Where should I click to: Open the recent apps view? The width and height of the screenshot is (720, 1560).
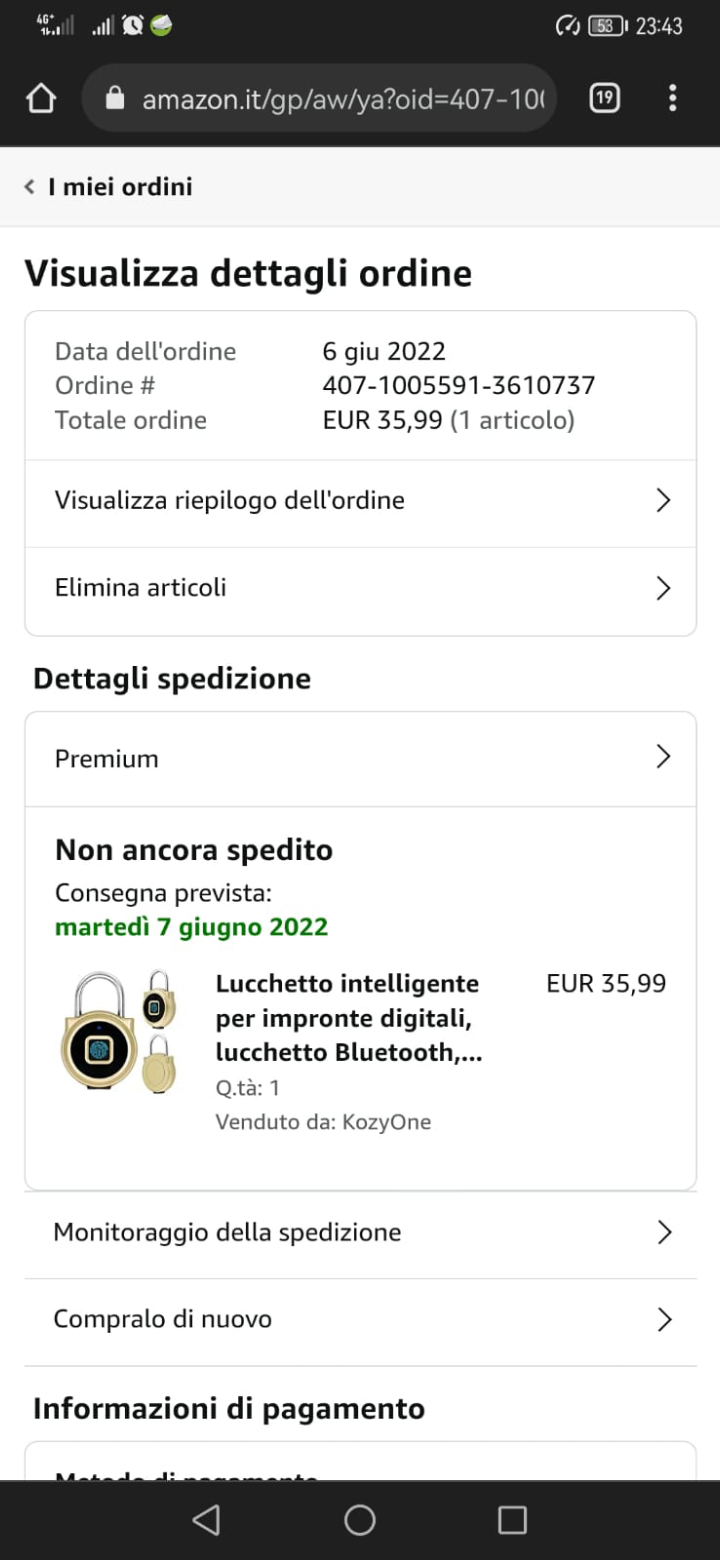pyautogui.click(x=512, y=1520)
